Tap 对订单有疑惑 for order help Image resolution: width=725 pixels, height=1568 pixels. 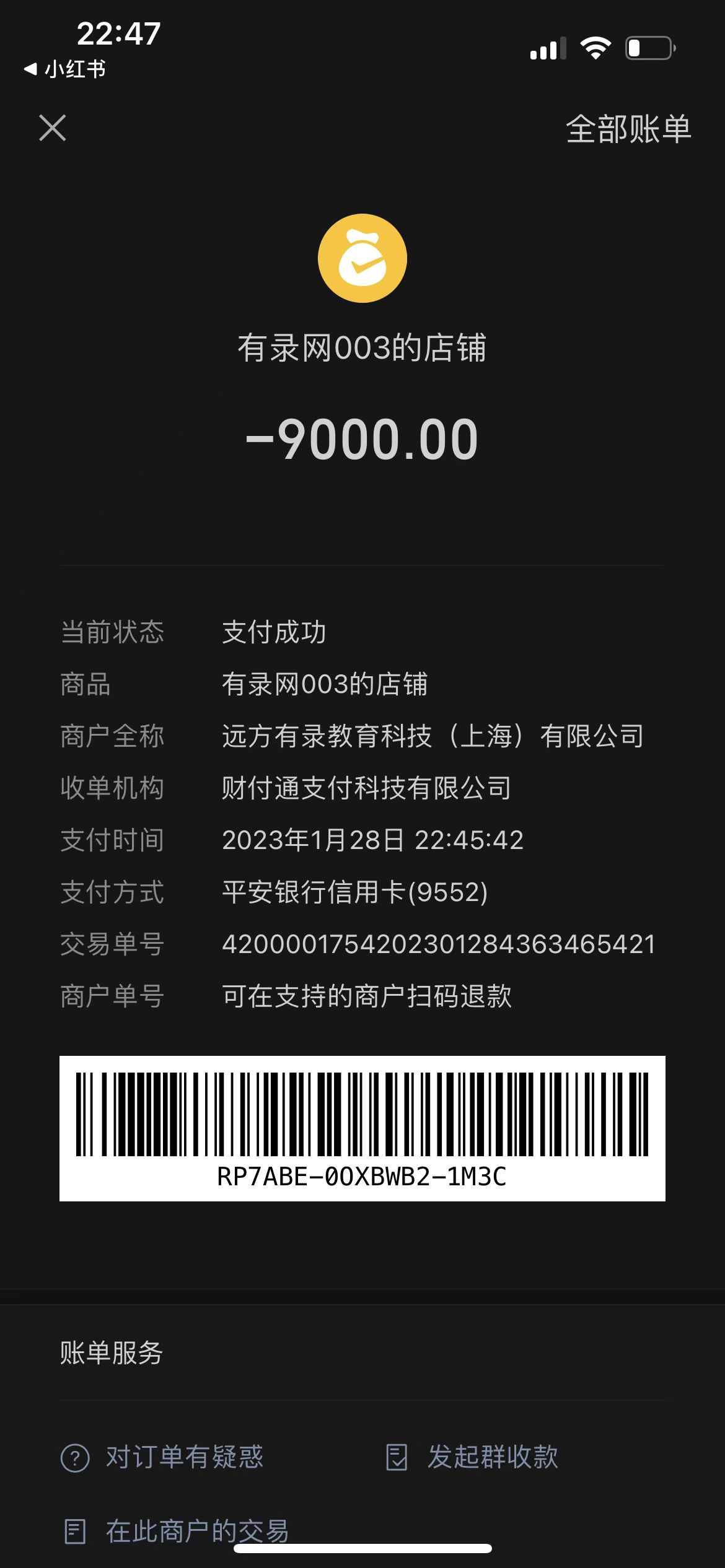(162, 1457)
